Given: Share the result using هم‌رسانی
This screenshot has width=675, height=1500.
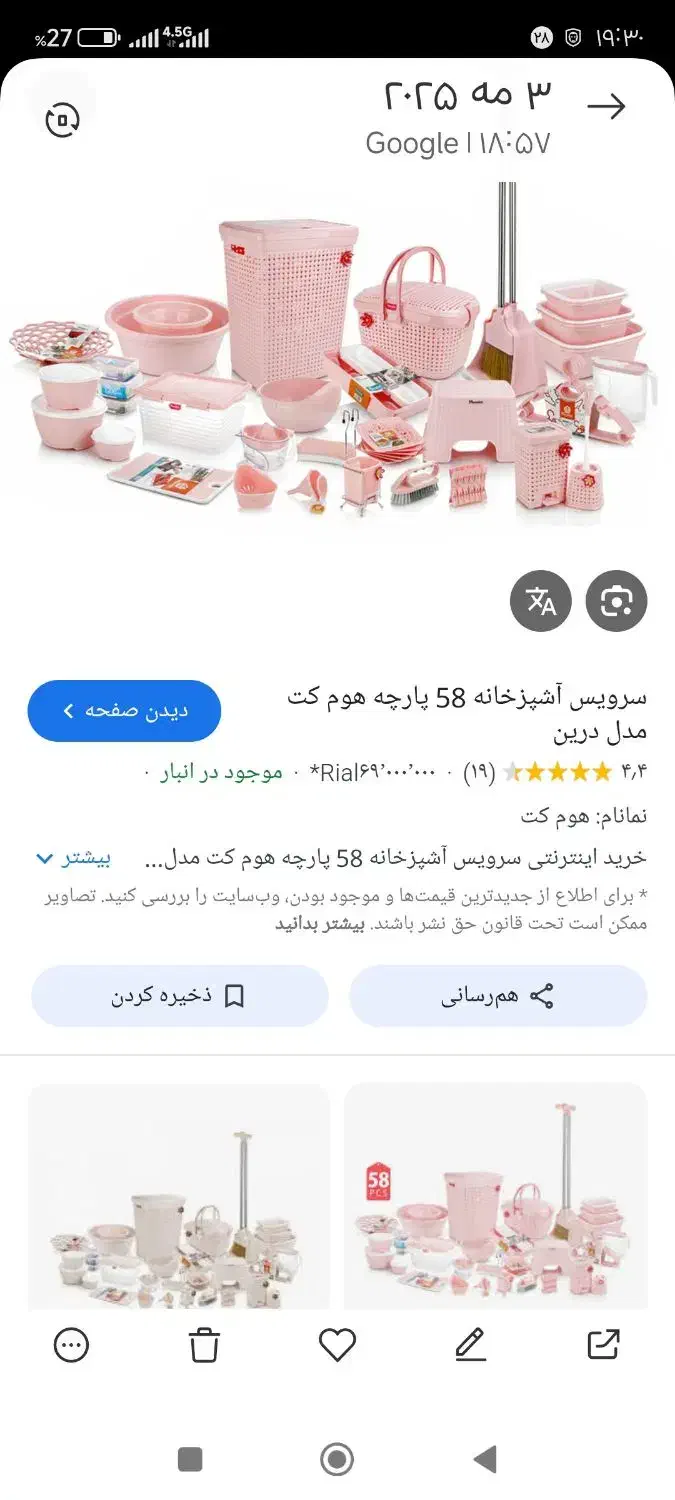Looking at the screenshot, I should click(x=498, y=996).
